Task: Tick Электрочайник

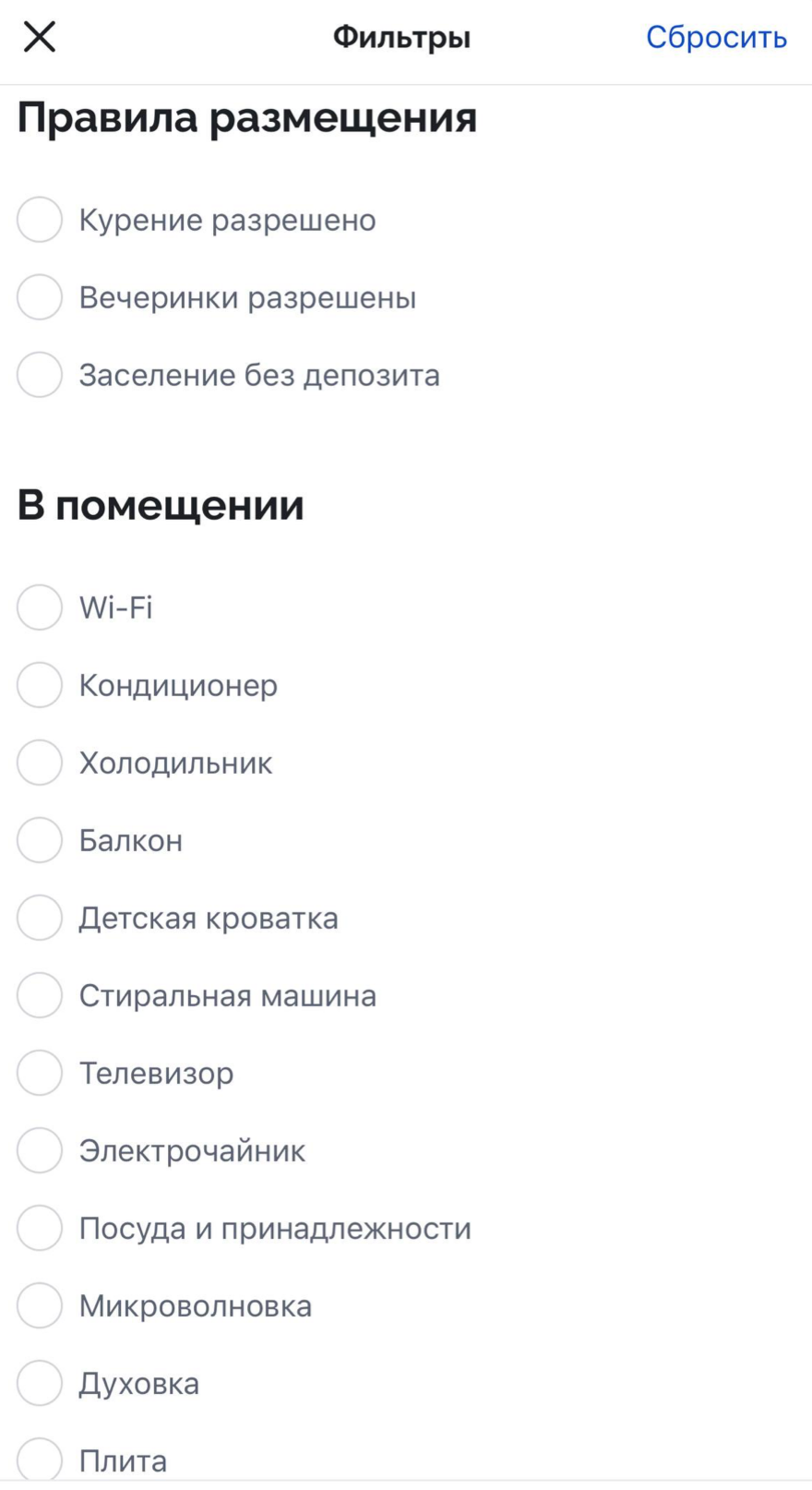Action: (40, 1150)
